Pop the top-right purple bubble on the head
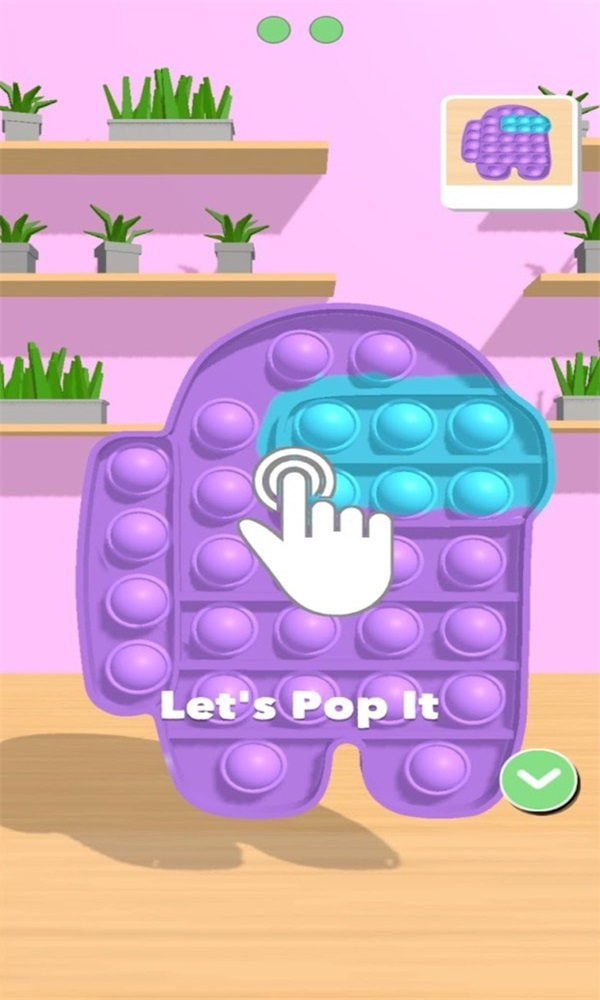 point(383,353)
